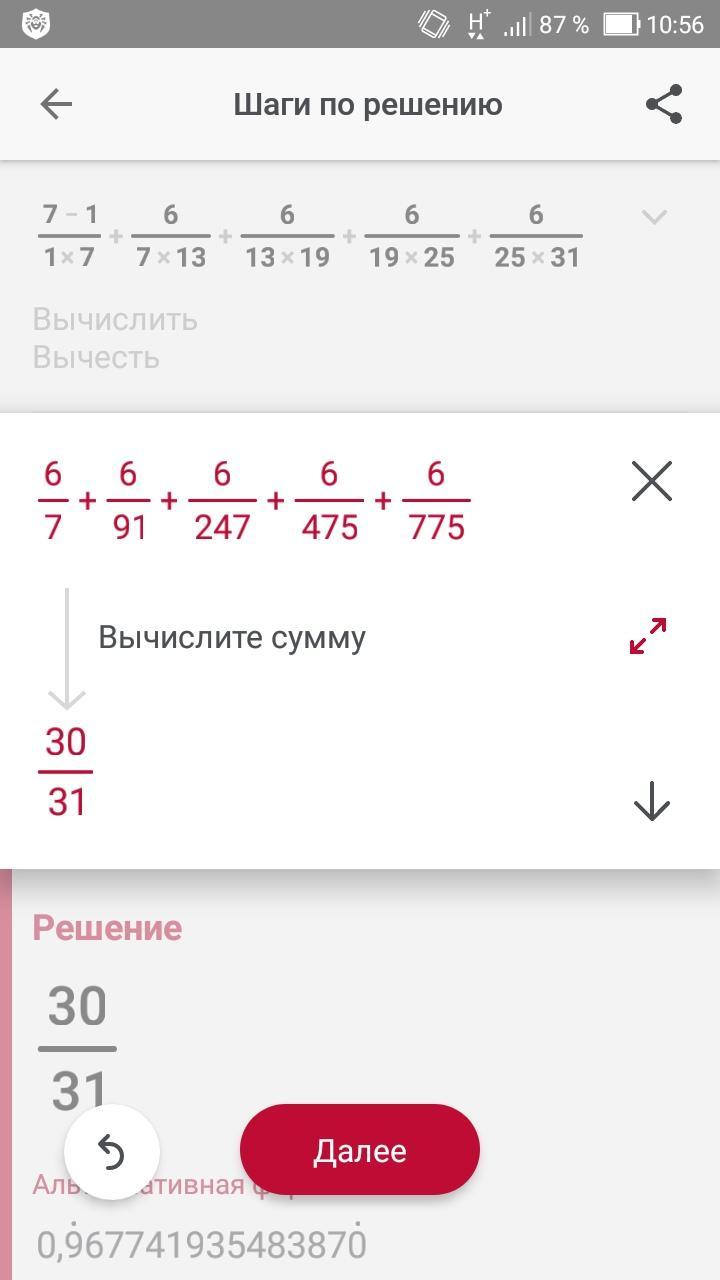Go back using the top arrow
Screen dimensions: 720x1280
coord(56,104)
